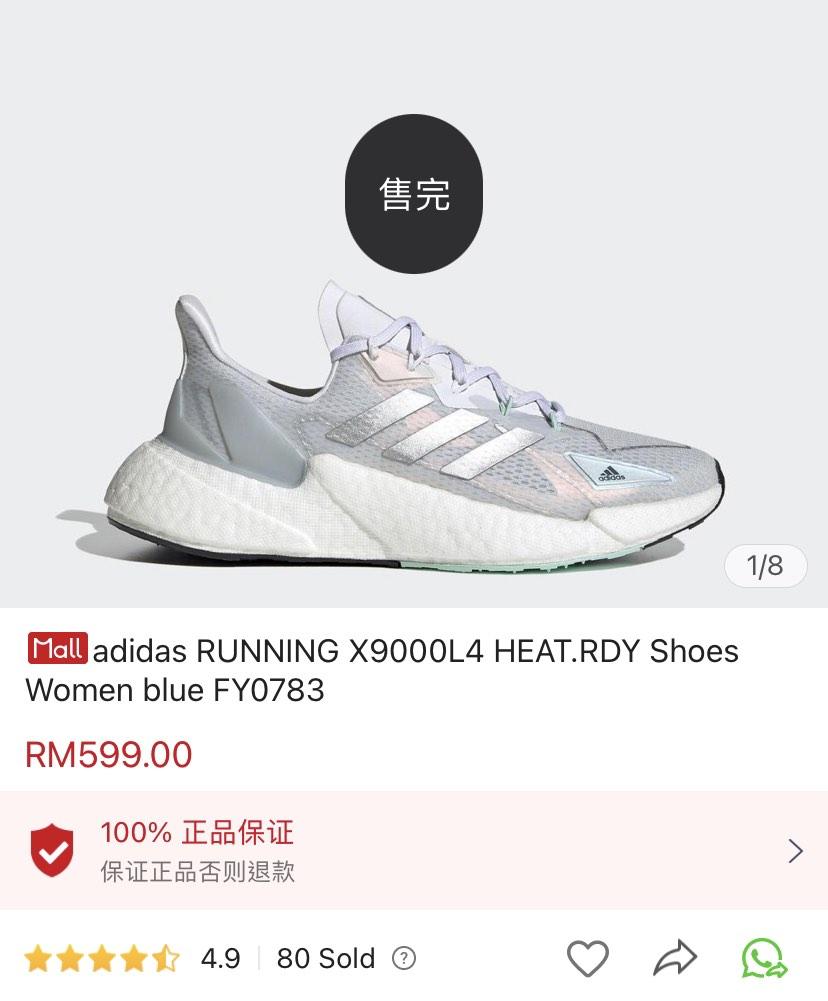The image size is (828, 1001).
Task: Share this adidas product listing
Action: pyautogui.click(x=675, y=958)
